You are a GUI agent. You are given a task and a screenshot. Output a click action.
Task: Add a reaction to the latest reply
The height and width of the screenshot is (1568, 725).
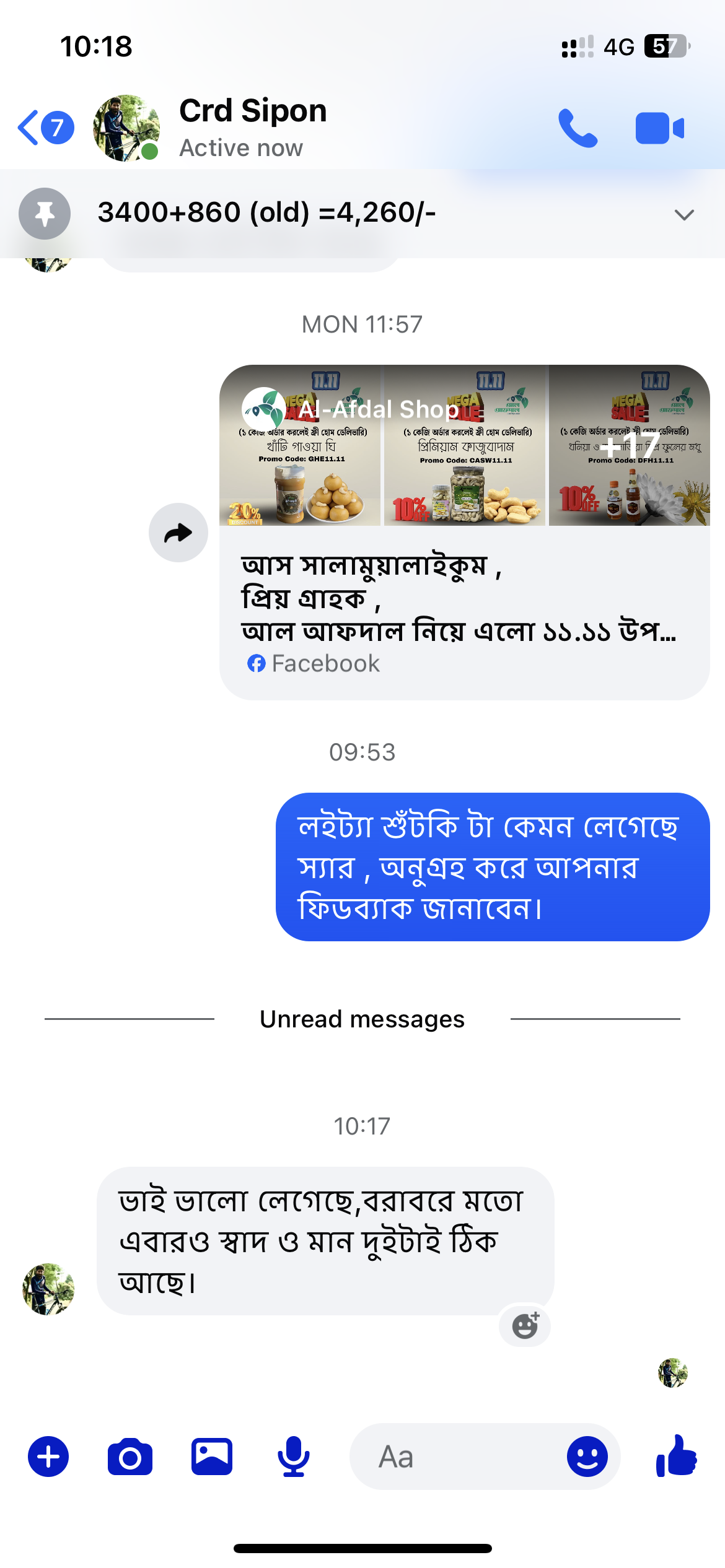[525, 1325]
